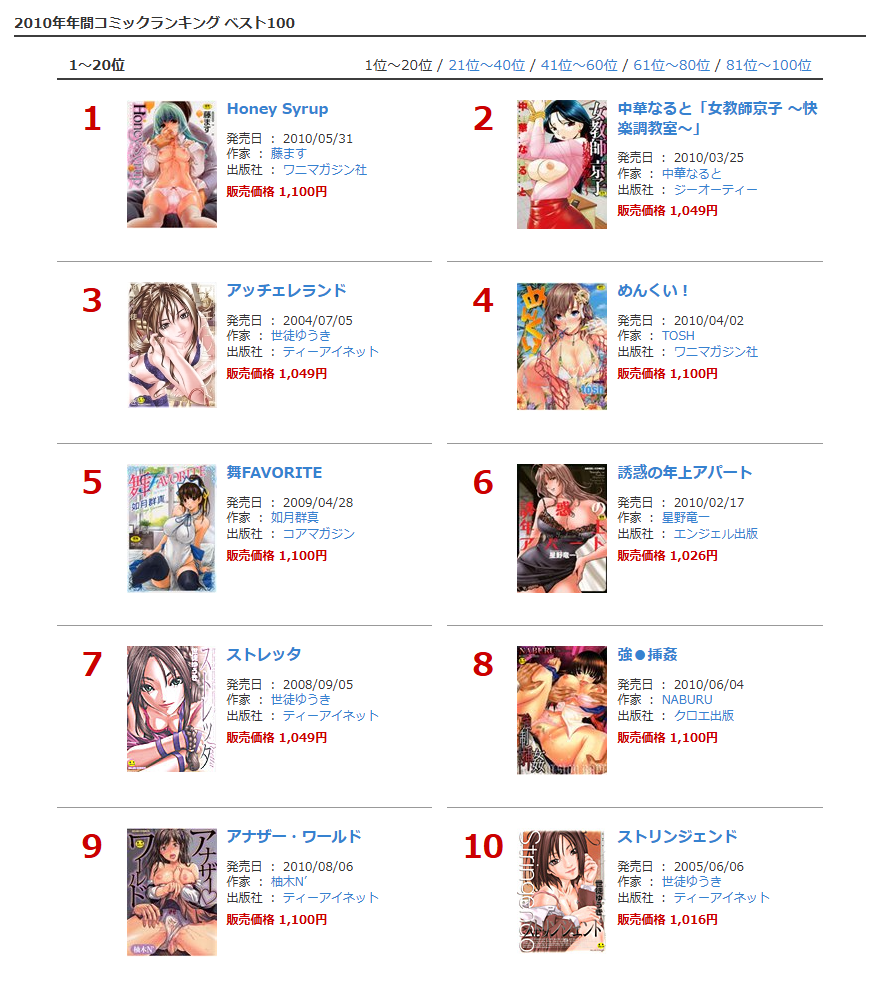Open the アナザー・ワールド title link
The width and height of the screenshot is (880, 982).
pos(294,837)
